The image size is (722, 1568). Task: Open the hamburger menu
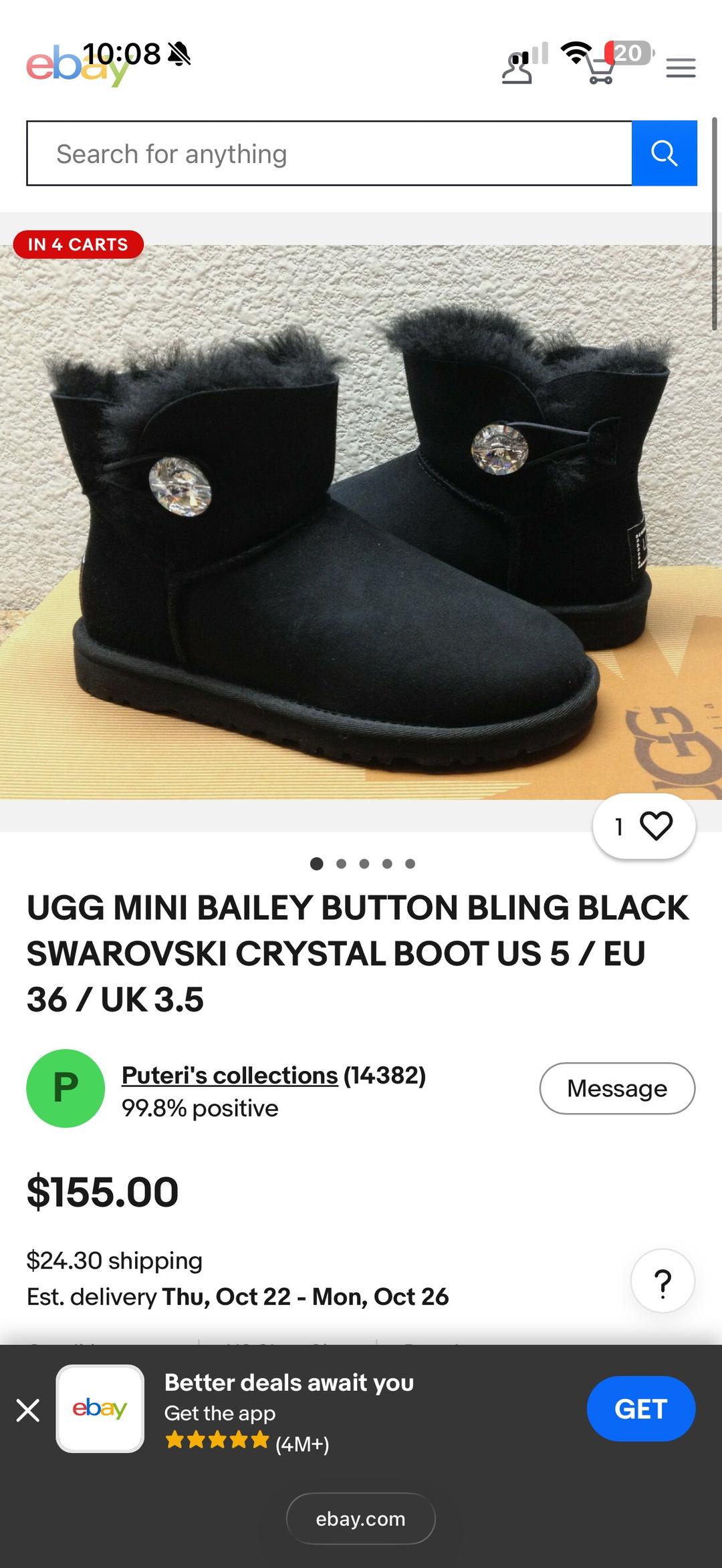pos(681,68)
